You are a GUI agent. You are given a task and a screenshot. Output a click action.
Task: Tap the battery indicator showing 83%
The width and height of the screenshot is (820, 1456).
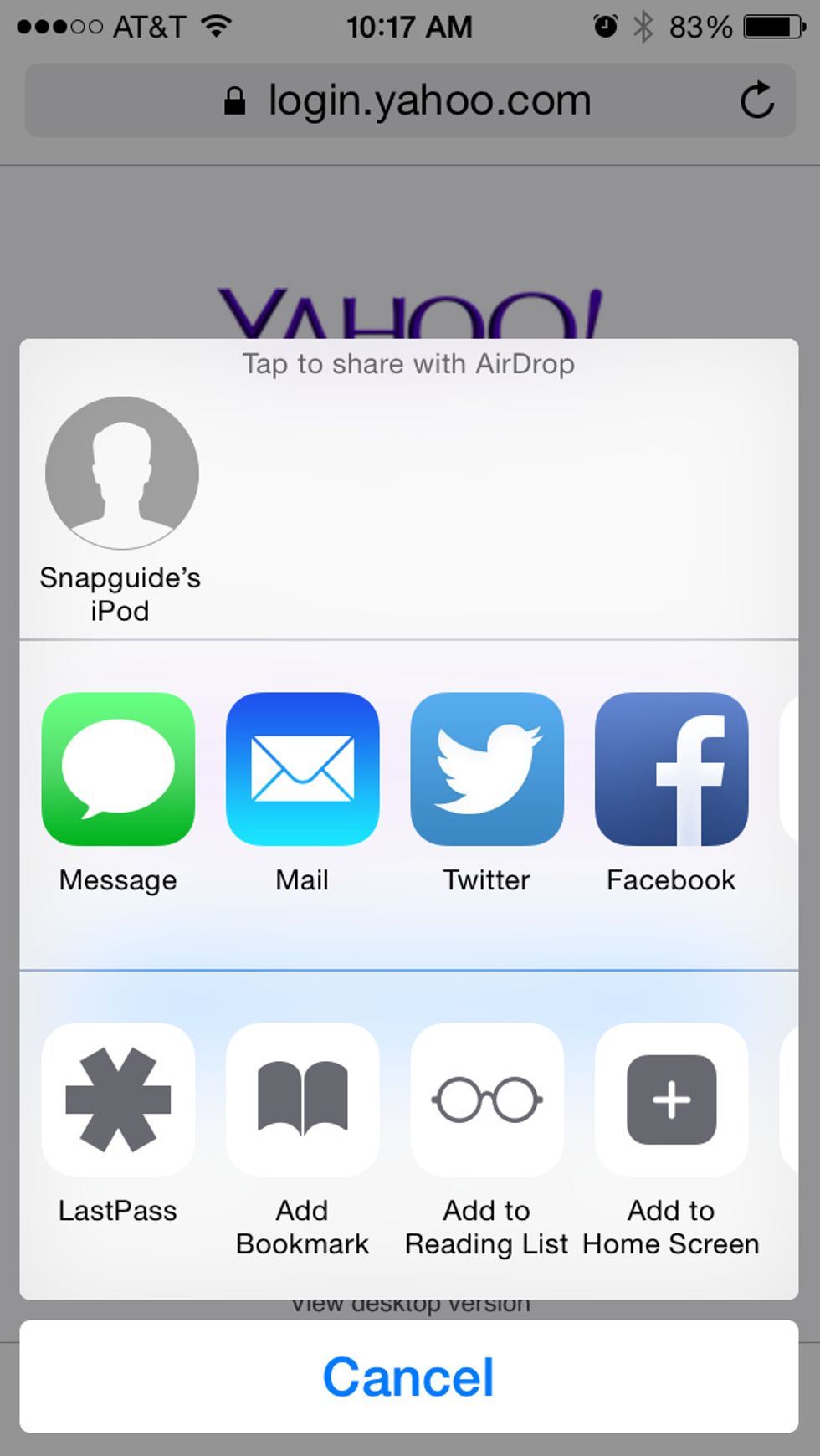coord(760,26)
